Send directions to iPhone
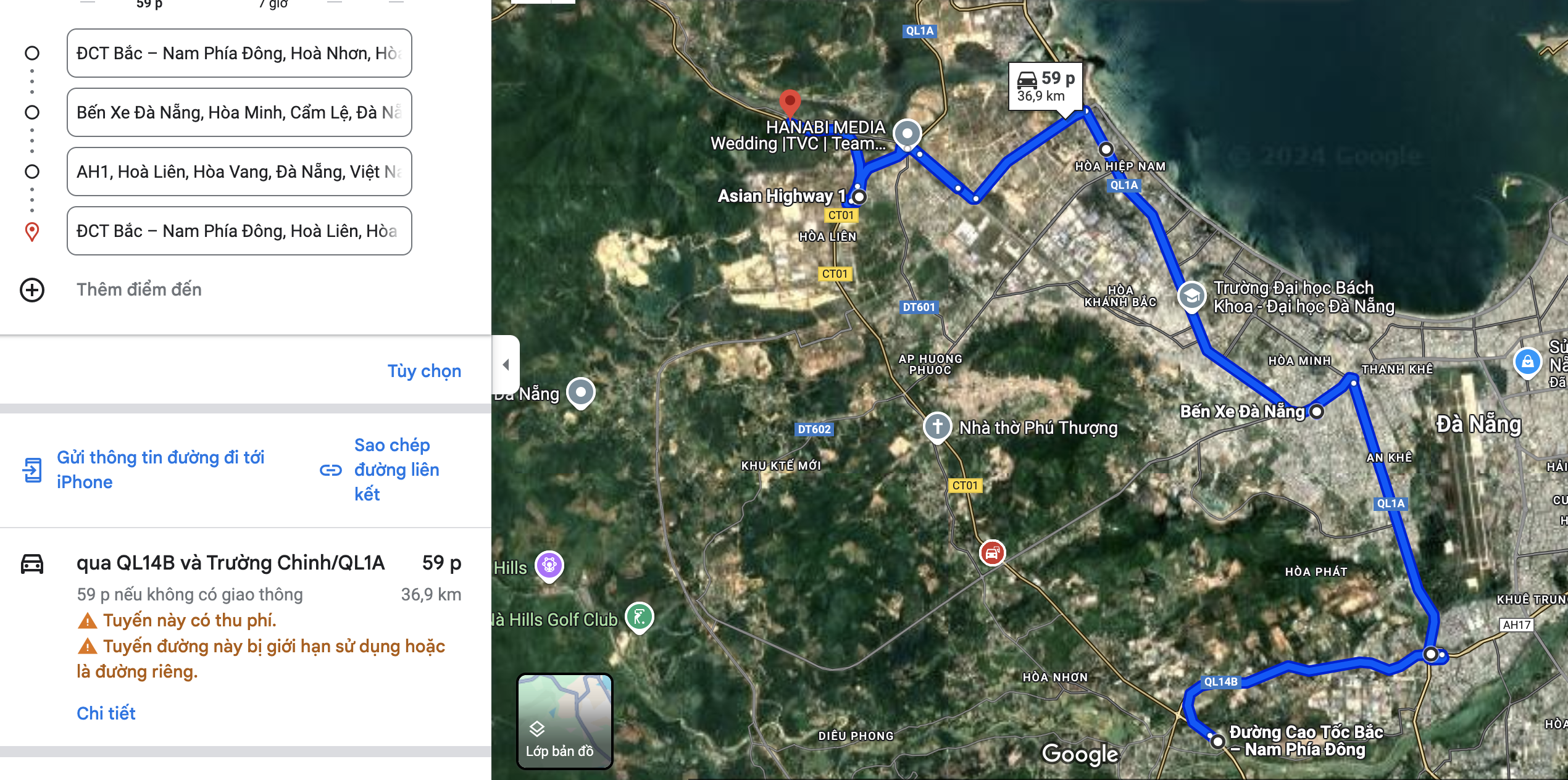This screenshot has width=1568, height=780. coord(159,470)
